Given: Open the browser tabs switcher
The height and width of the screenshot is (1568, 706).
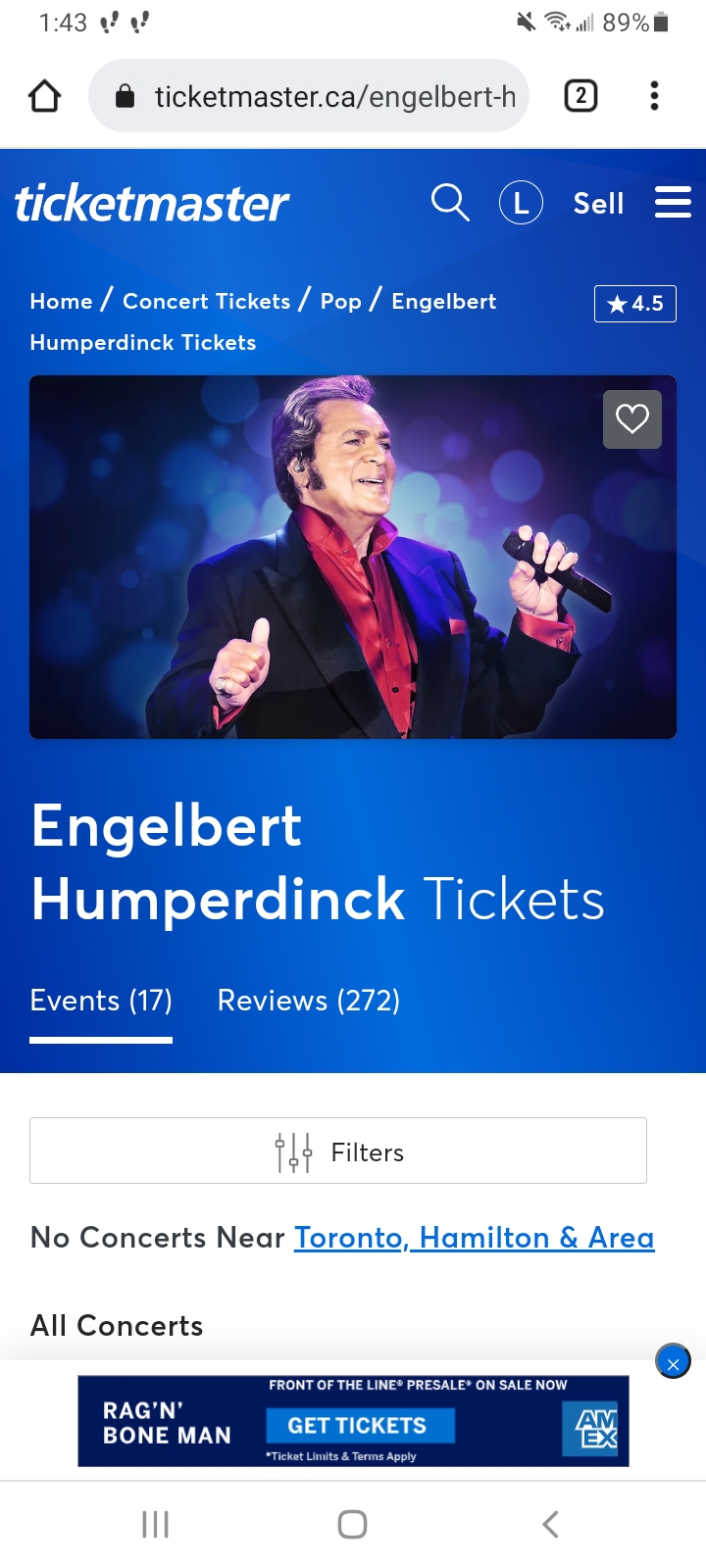Looking at the screenshot, I should coord(580,96).
